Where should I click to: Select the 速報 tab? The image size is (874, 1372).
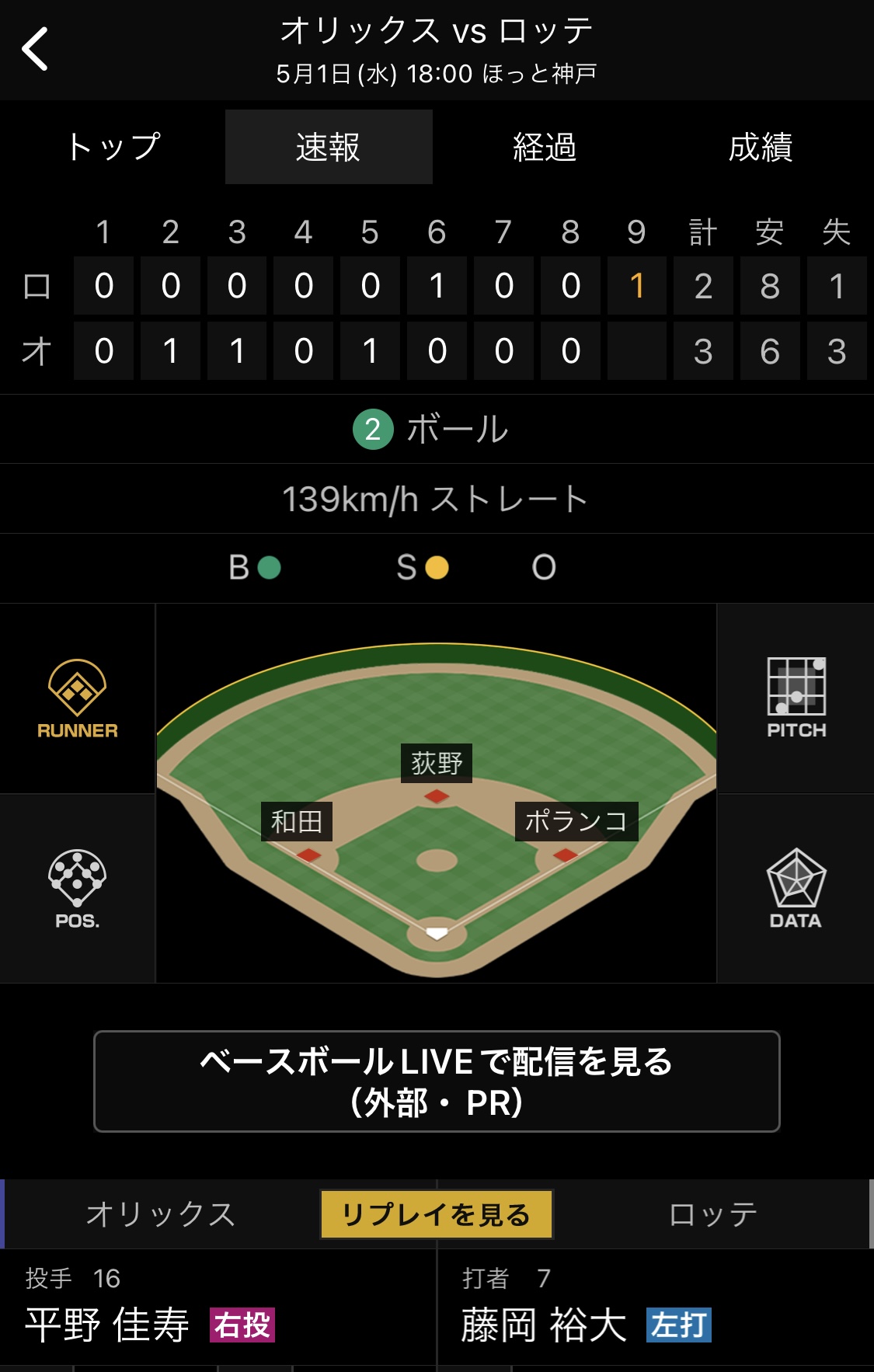329,147
